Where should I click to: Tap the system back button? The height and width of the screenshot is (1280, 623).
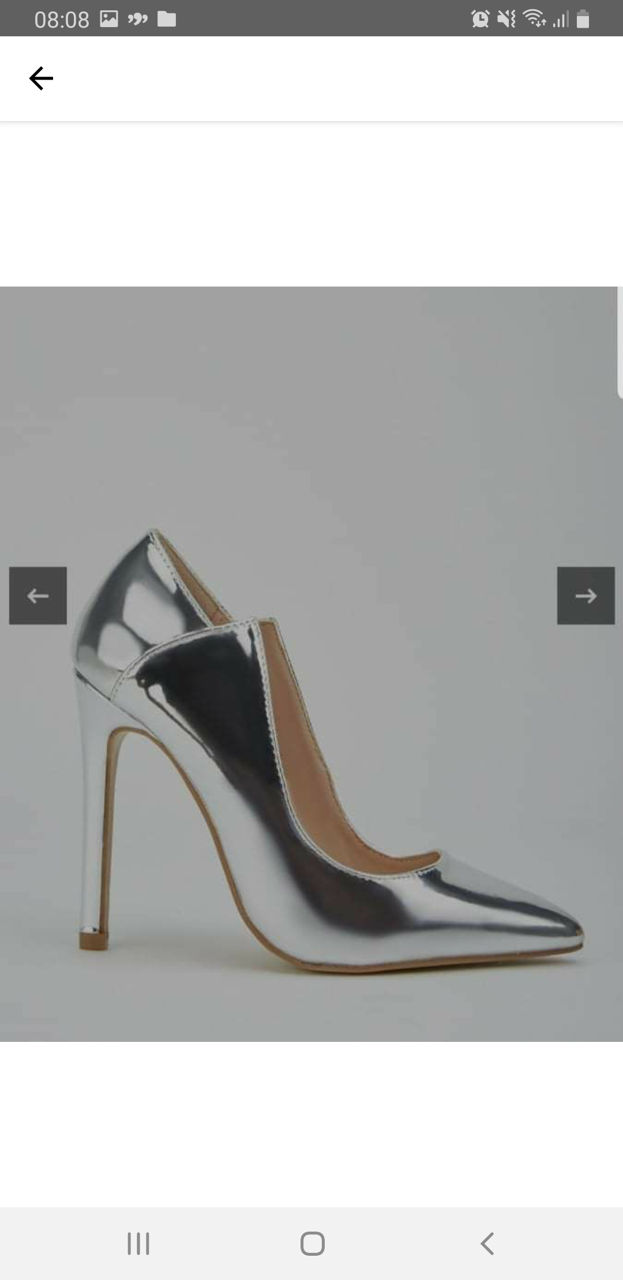coord(487,1243)
